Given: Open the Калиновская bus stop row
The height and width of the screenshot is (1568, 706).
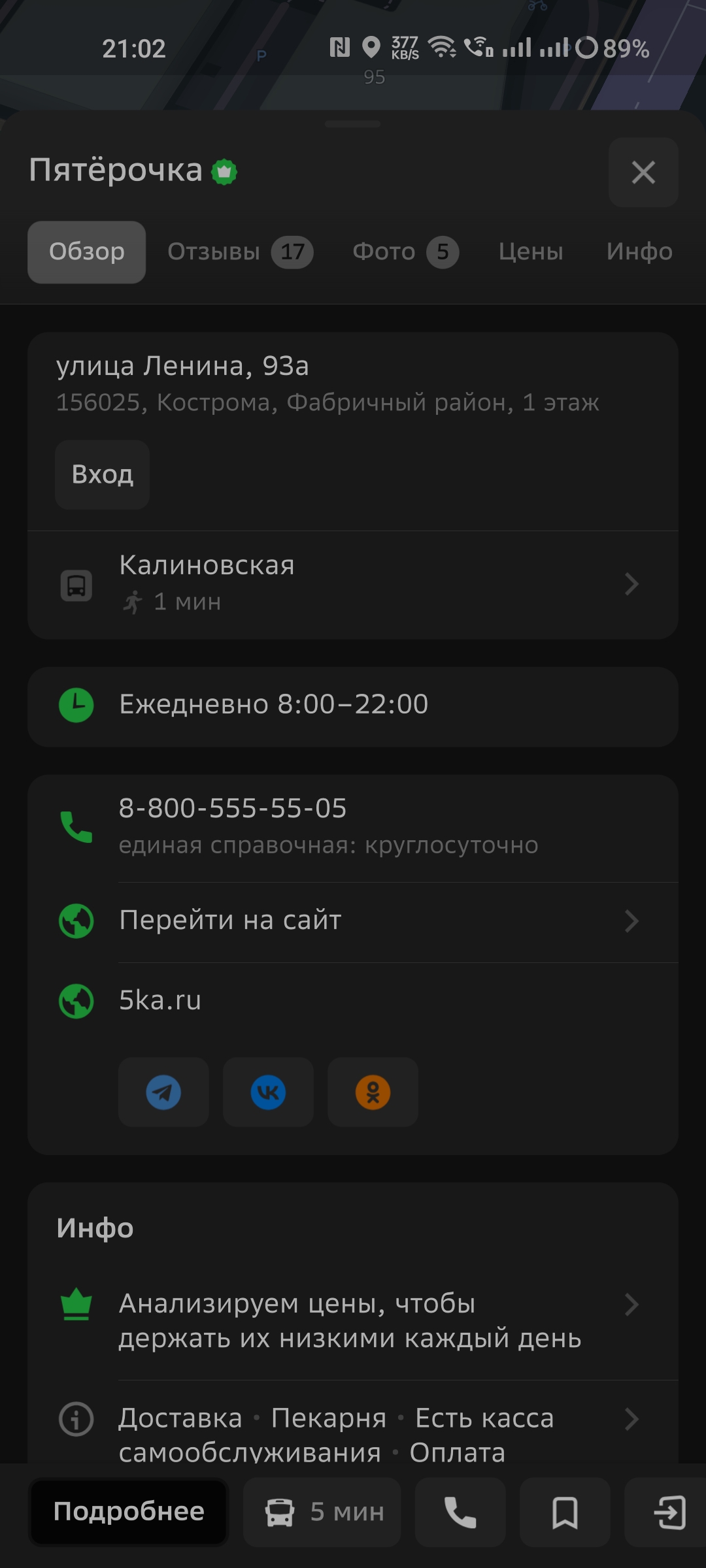Looking at the screenshot, I should point(353,584).
